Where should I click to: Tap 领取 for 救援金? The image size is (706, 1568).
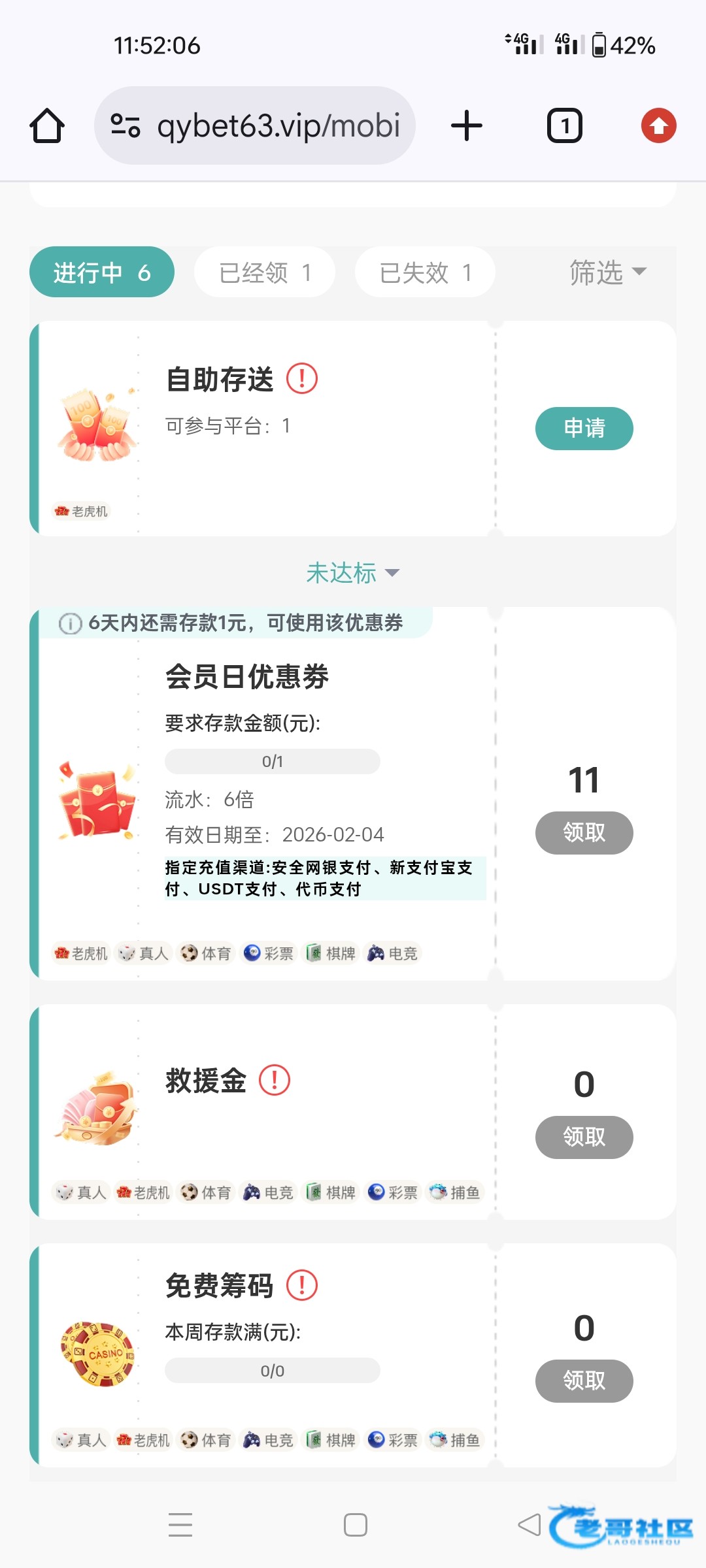pos(584,1137)
